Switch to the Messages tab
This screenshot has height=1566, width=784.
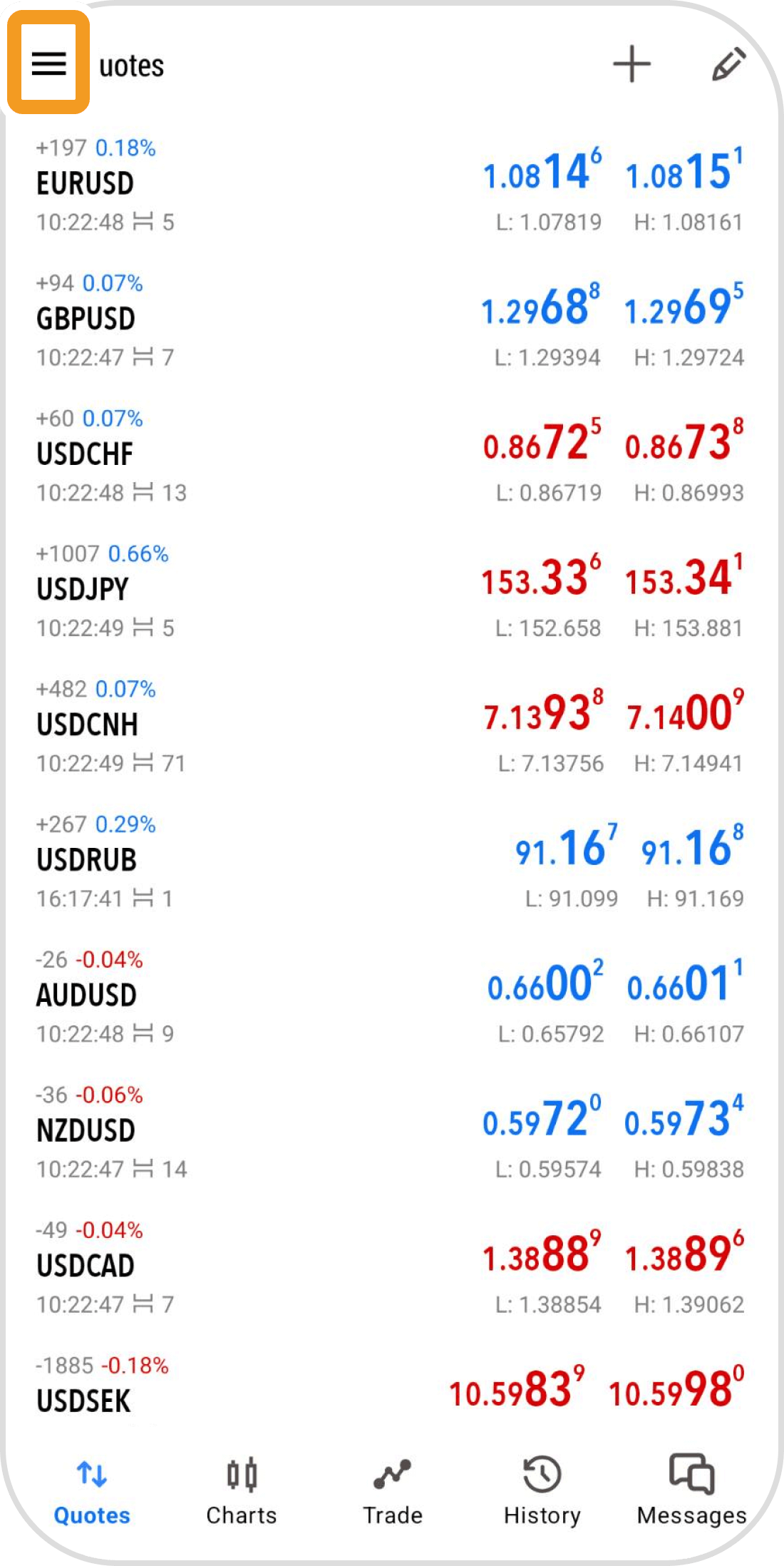click(691, 1490)
